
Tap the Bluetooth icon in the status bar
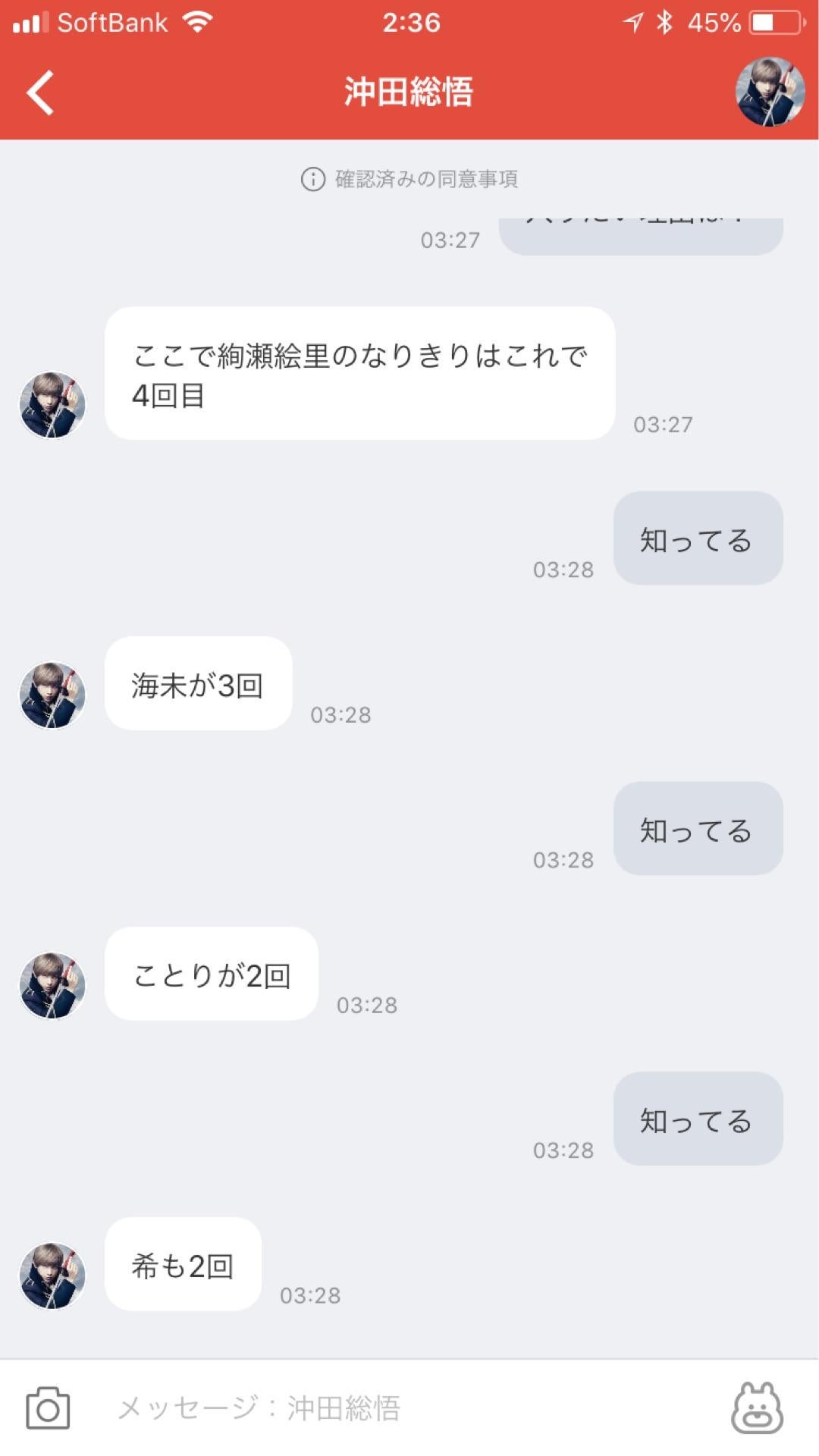(664, 21)
